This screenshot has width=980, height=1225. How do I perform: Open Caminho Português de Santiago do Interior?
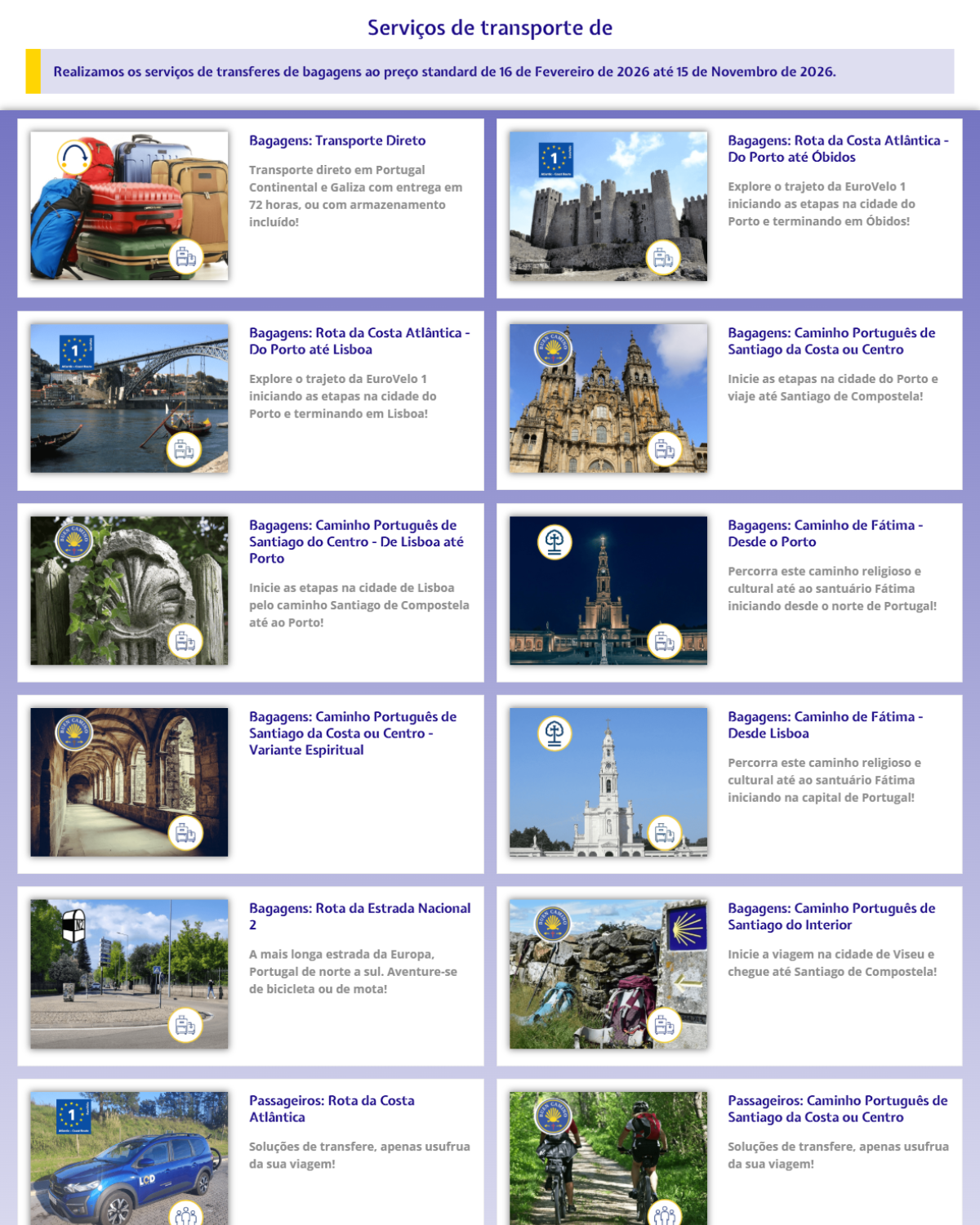pyautogui.click(x=831, y=915)
